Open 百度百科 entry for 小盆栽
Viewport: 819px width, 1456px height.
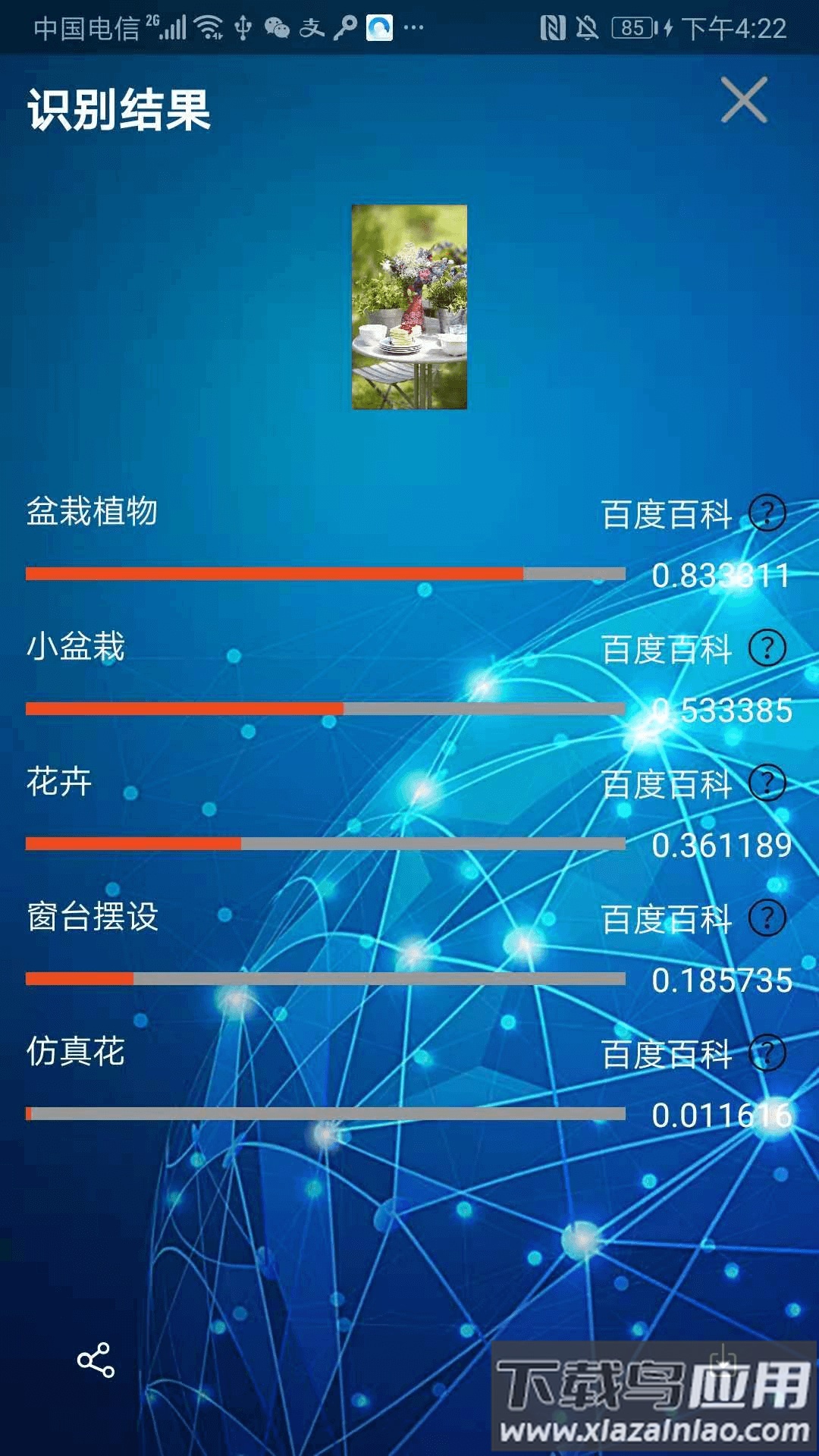tap(666, 648)
